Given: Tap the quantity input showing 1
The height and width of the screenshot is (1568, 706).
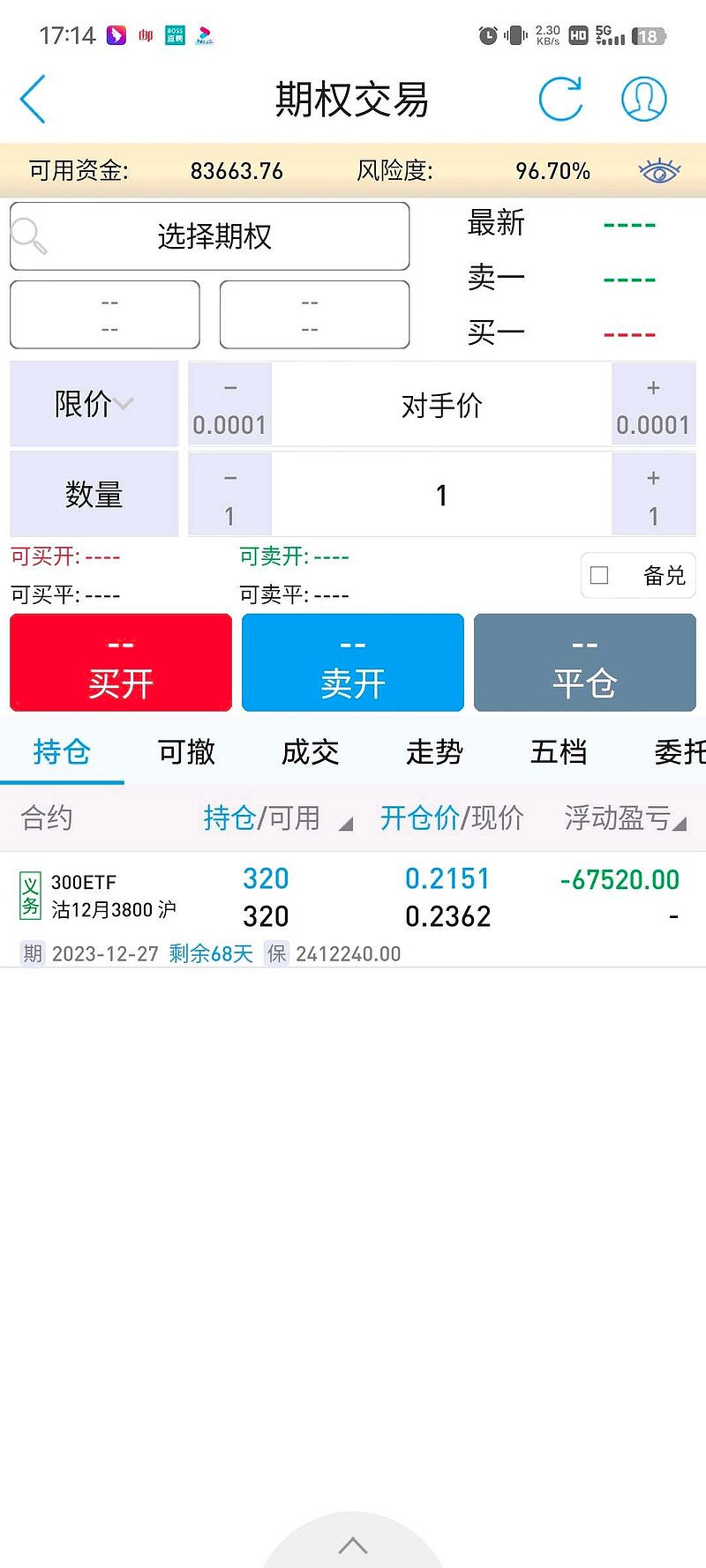Looking at the screenshot, I should pyautogui.click(x=441, y=494).
